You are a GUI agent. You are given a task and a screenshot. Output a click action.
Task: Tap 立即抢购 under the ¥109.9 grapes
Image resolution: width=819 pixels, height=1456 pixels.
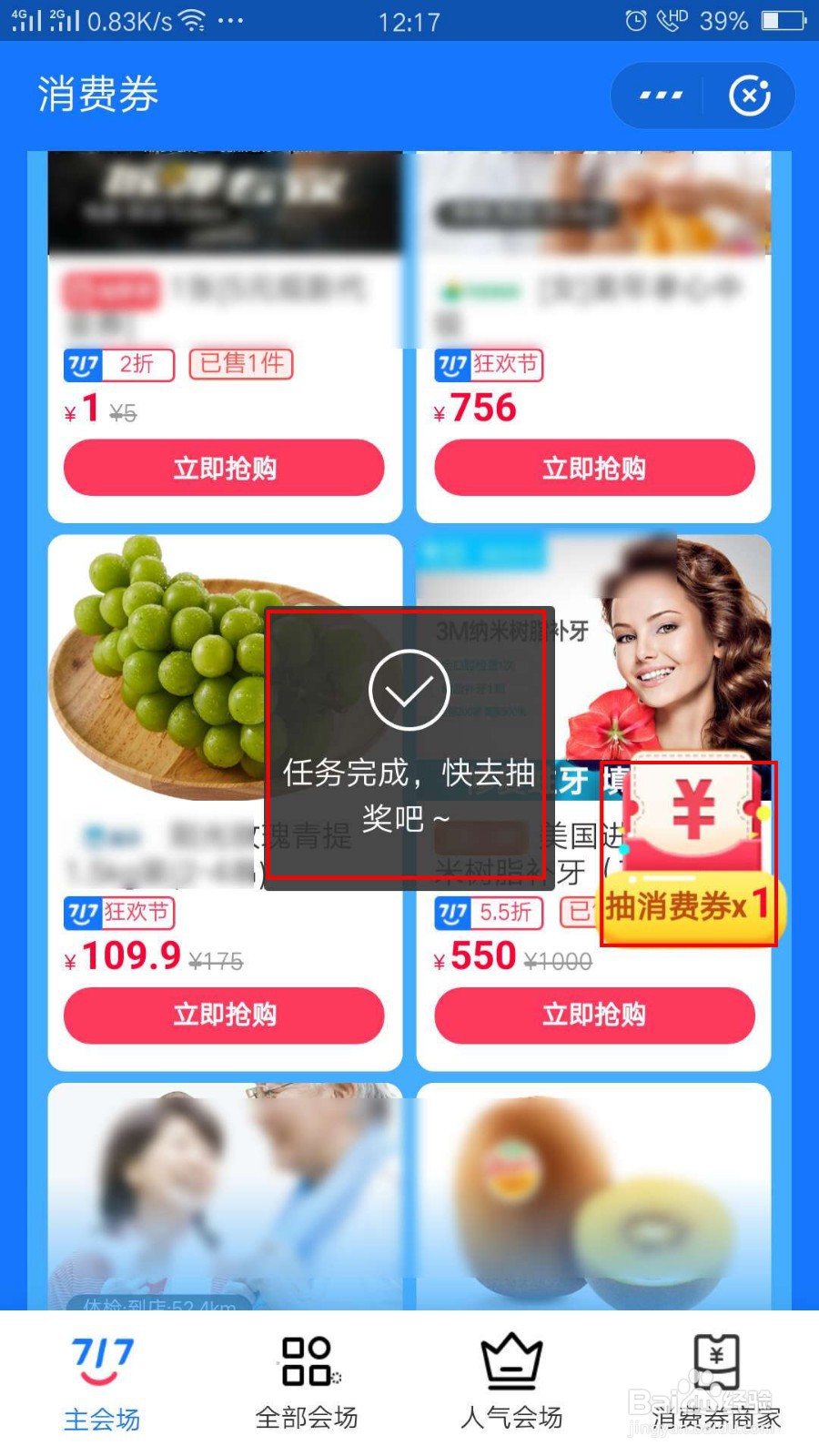click(223, 1016)
